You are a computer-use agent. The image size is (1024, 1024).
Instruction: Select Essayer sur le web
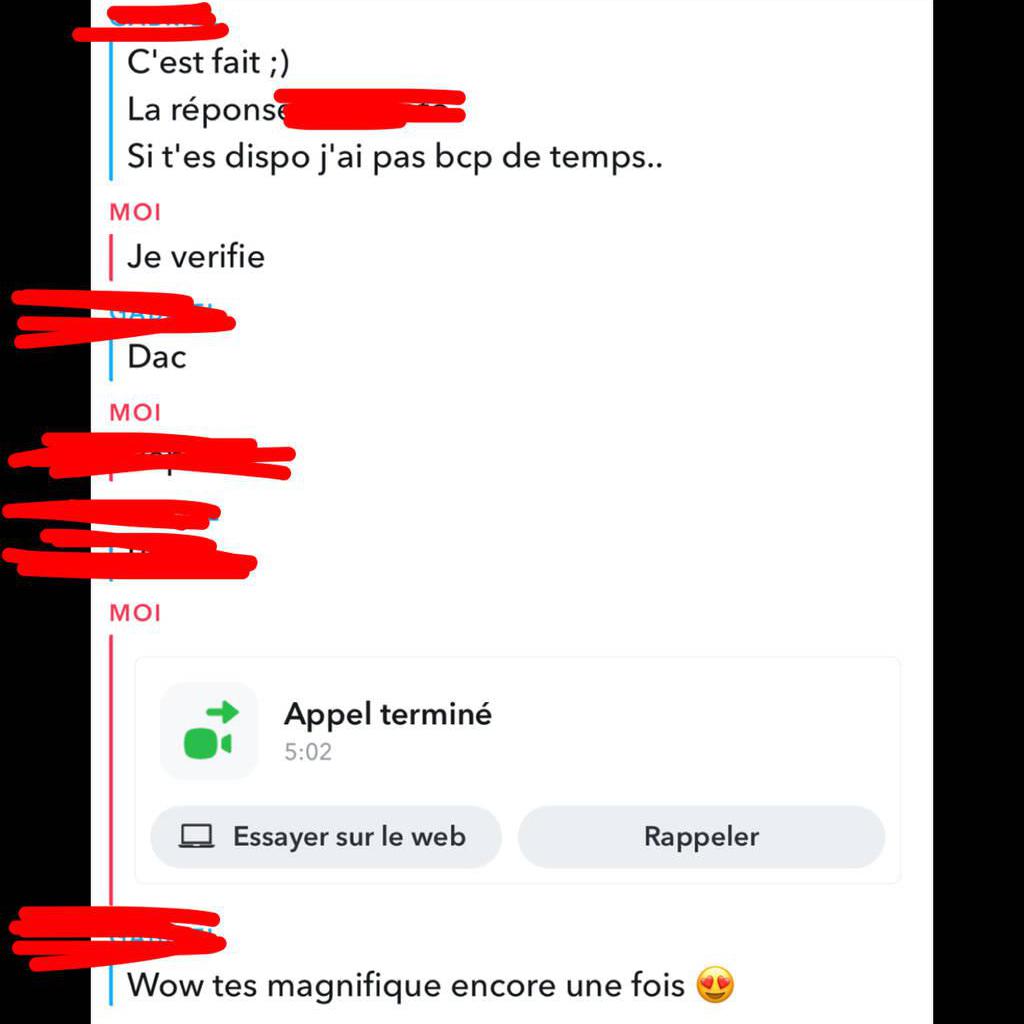pos(326,837)
